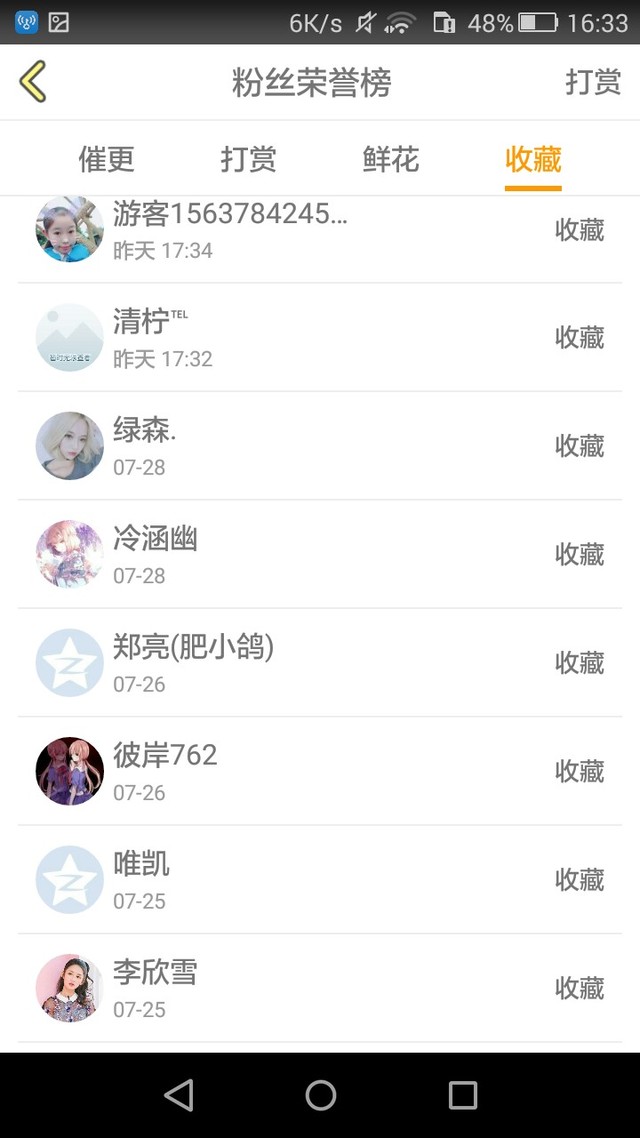Tap 打赏 in the top right corner

pyautogui.click(x=593, y=82)
